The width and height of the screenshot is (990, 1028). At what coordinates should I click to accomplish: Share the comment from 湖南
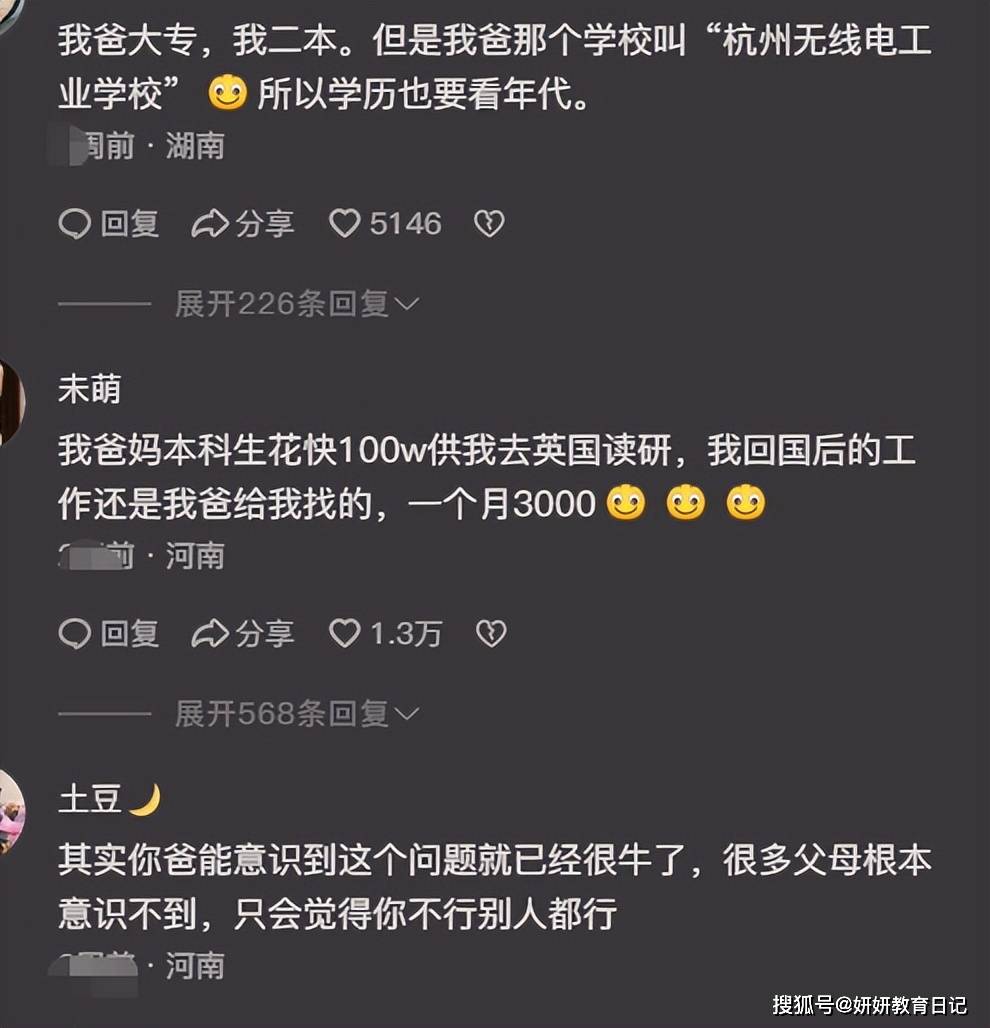point(243,224)
